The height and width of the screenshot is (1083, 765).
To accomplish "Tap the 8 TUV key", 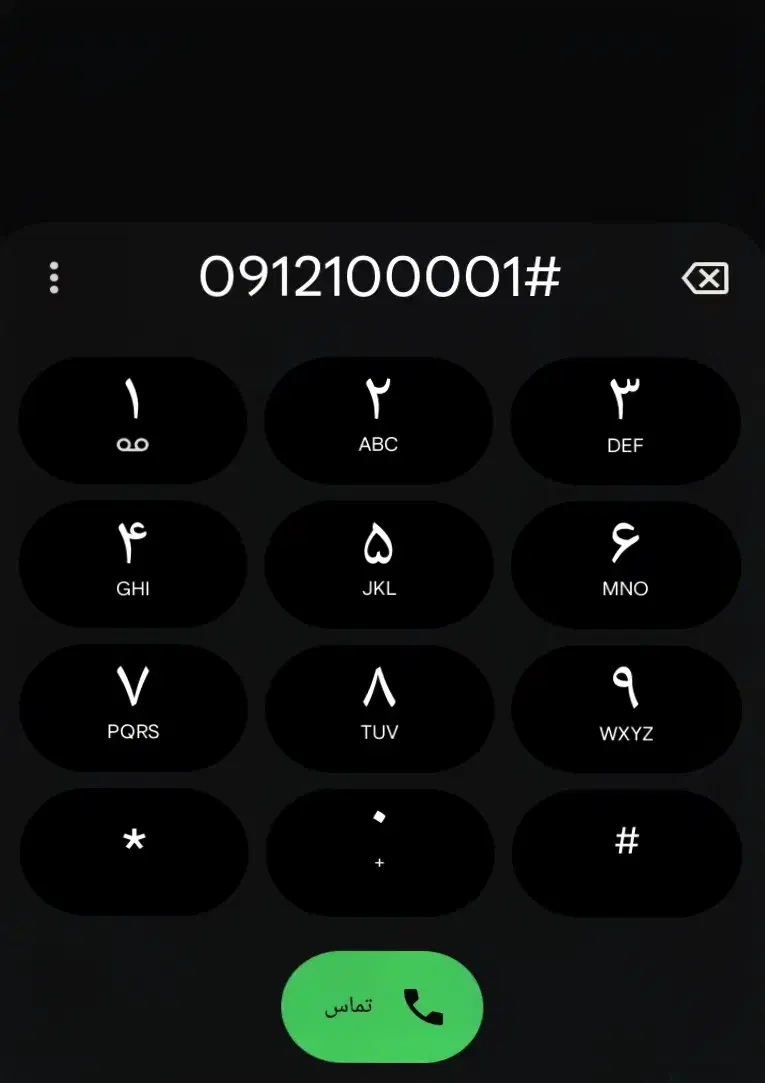I will [379, 707].
